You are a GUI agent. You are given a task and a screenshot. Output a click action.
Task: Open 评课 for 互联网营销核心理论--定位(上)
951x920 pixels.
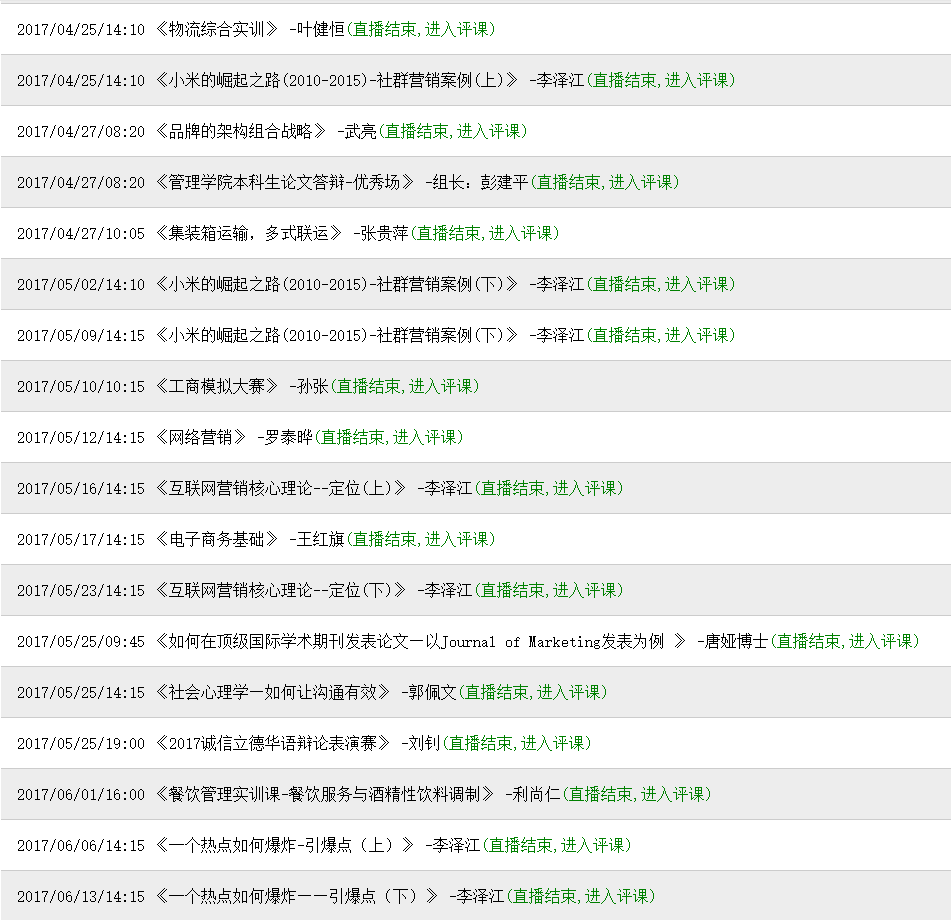(585, 488)
